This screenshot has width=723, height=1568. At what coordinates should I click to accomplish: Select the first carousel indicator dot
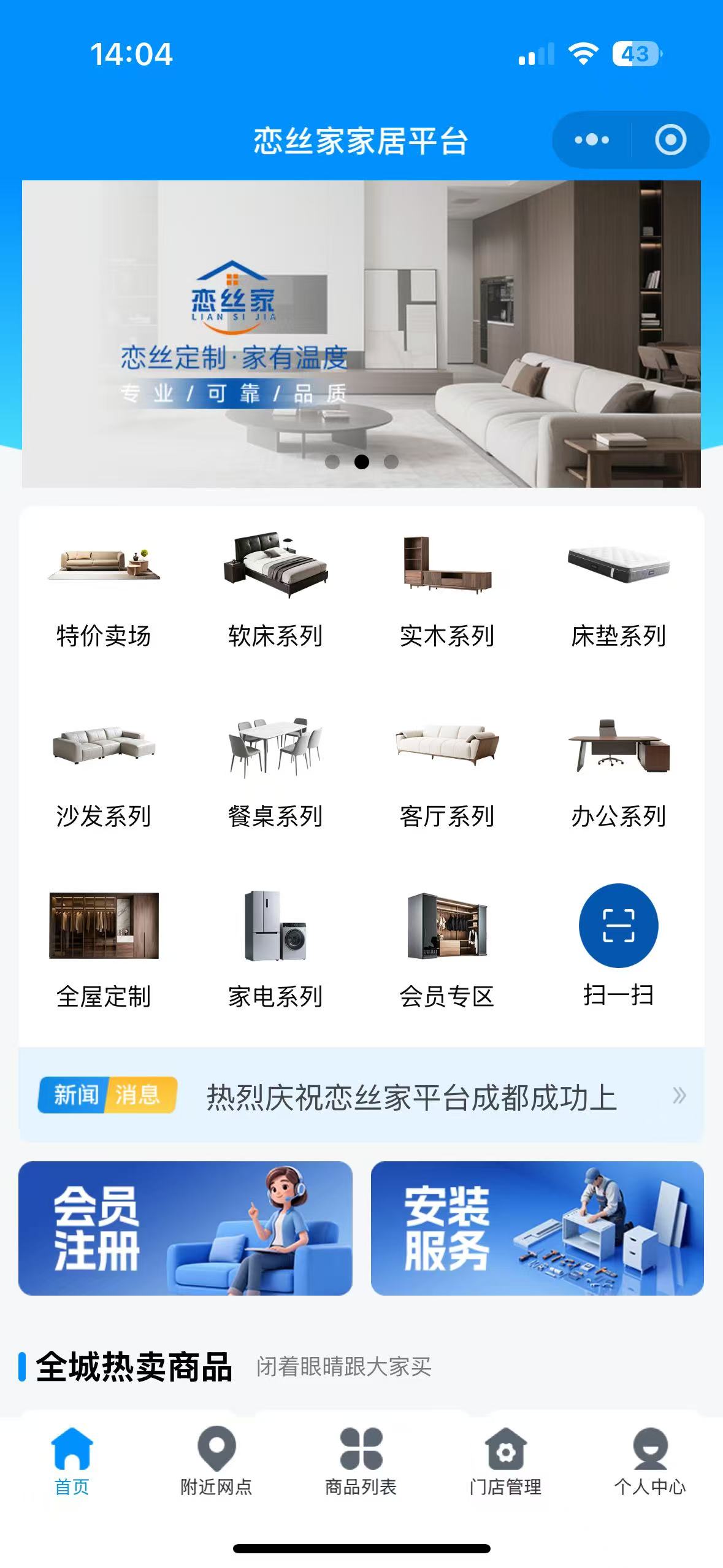tap(333, 463)
